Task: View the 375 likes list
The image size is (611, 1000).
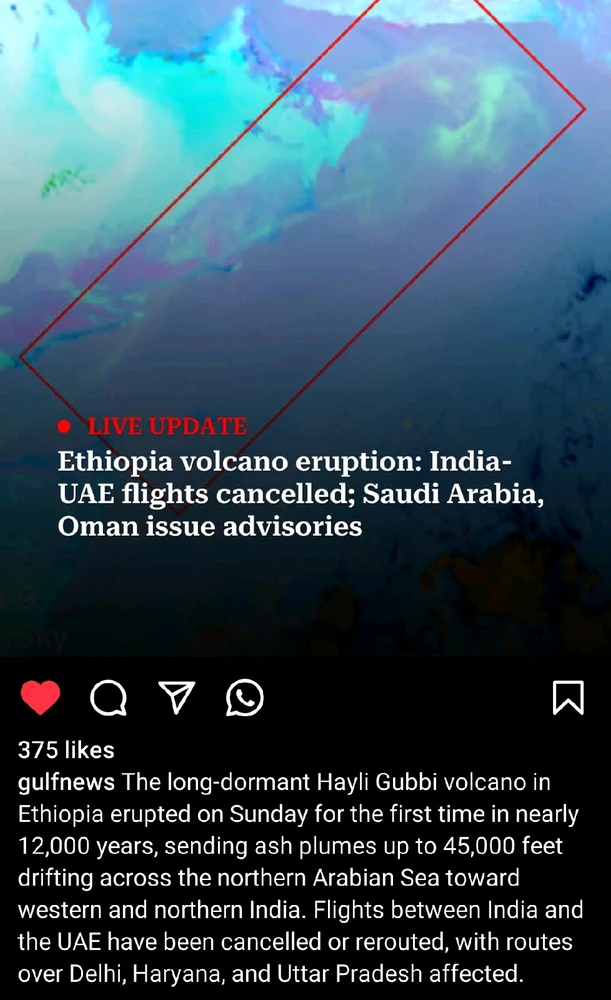Action: (x=66, y=750)
